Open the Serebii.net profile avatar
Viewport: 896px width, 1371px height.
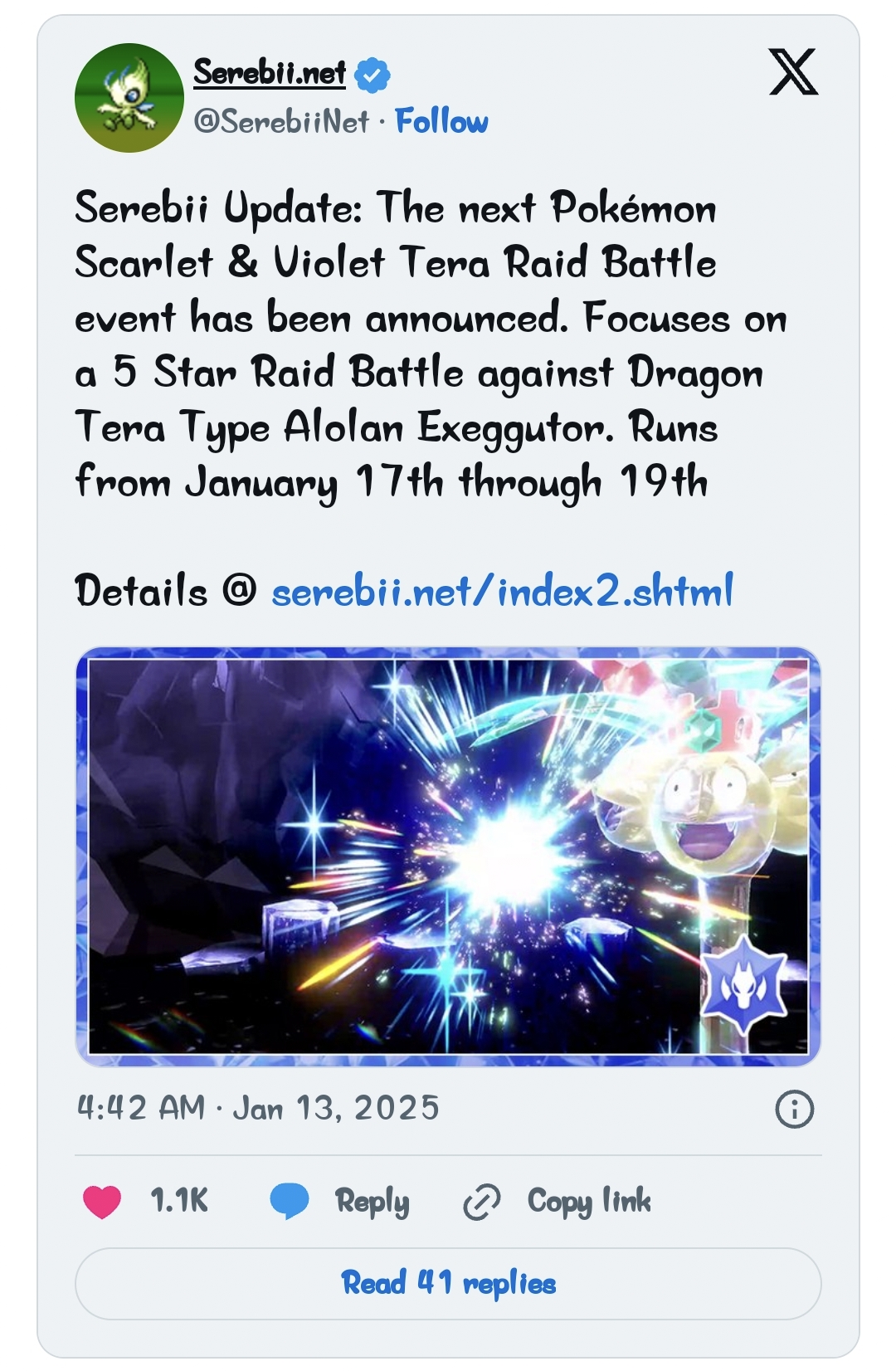click(129, 98)
